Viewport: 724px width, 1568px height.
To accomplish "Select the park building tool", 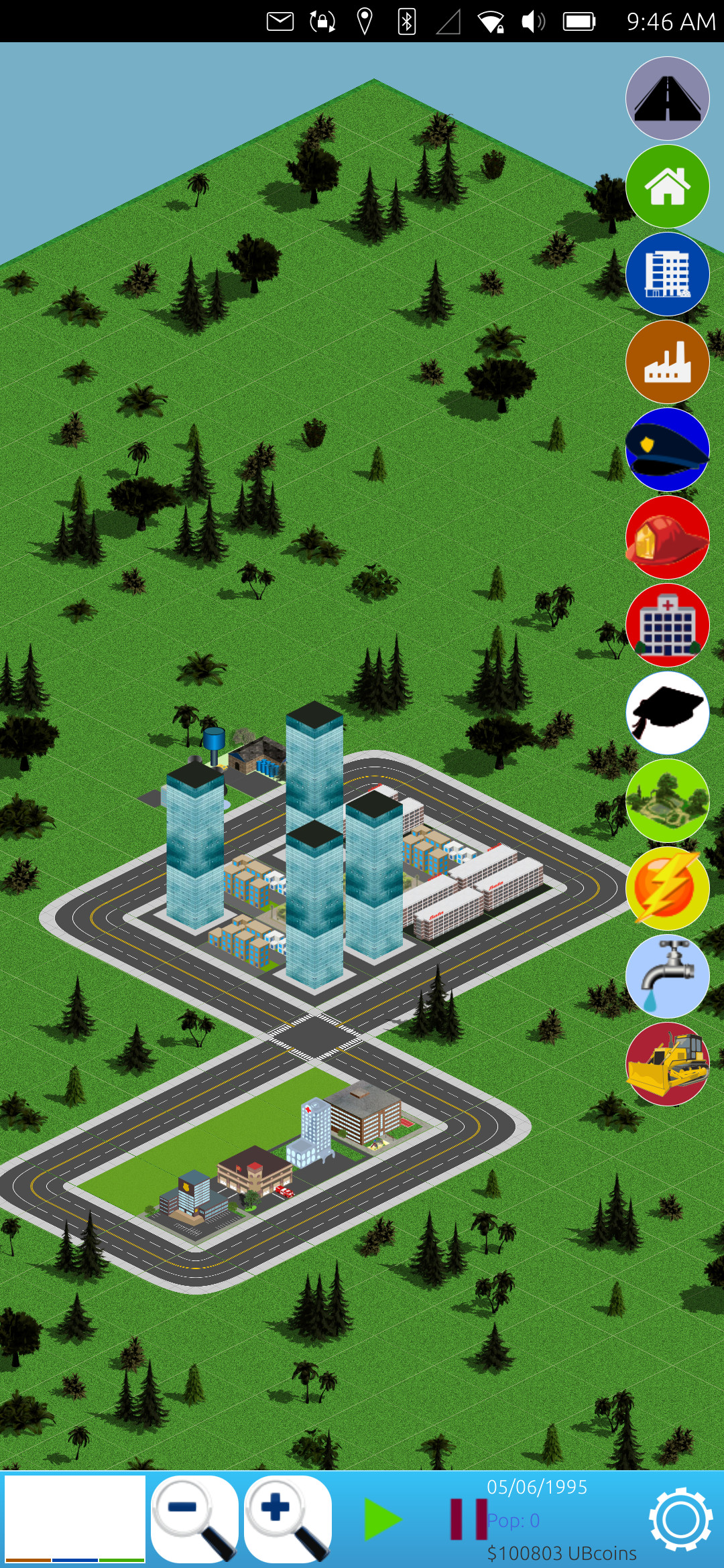I will (x=667, y=801).
